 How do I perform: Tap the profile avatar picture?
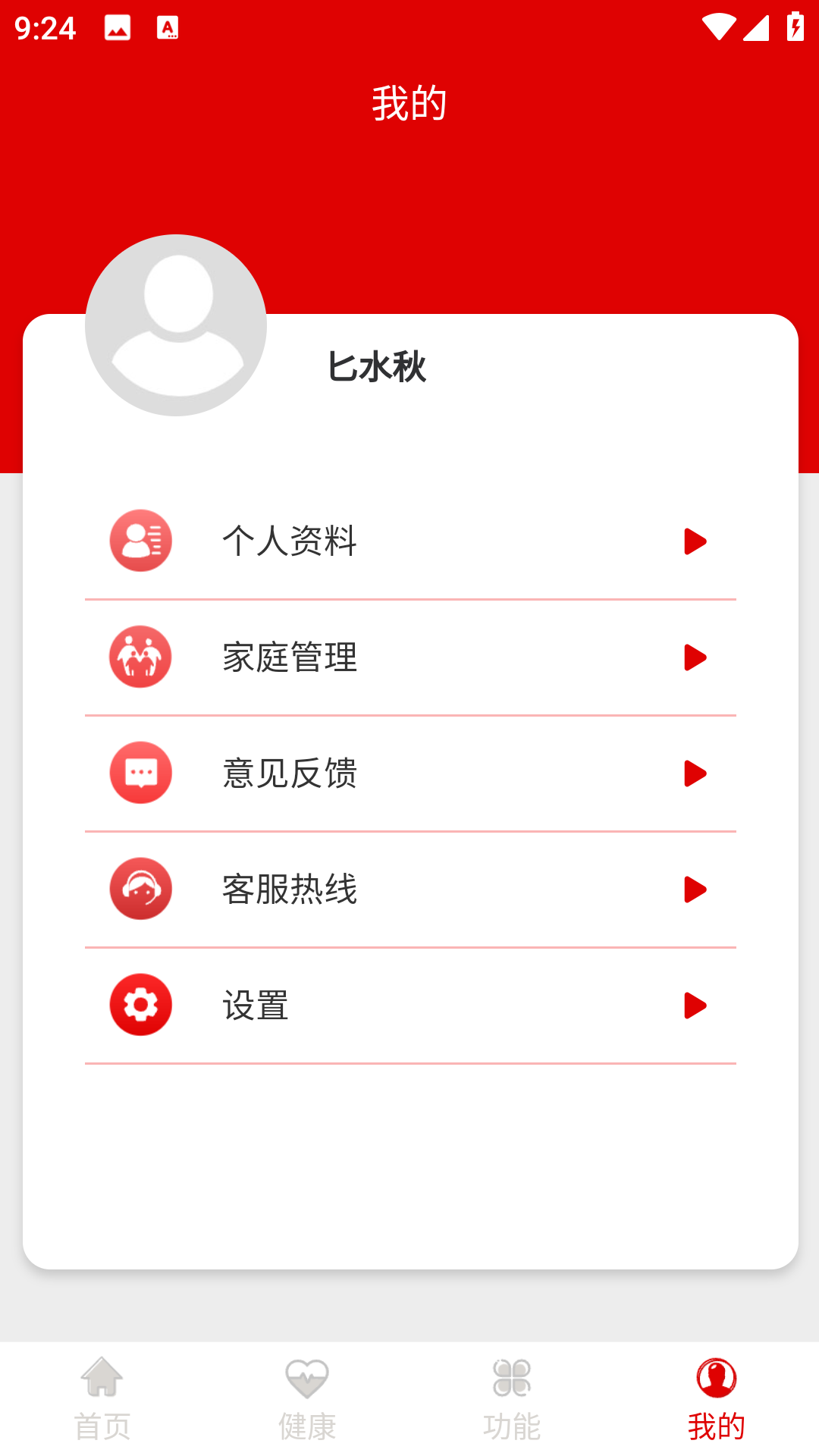click(x=176, y=325)
